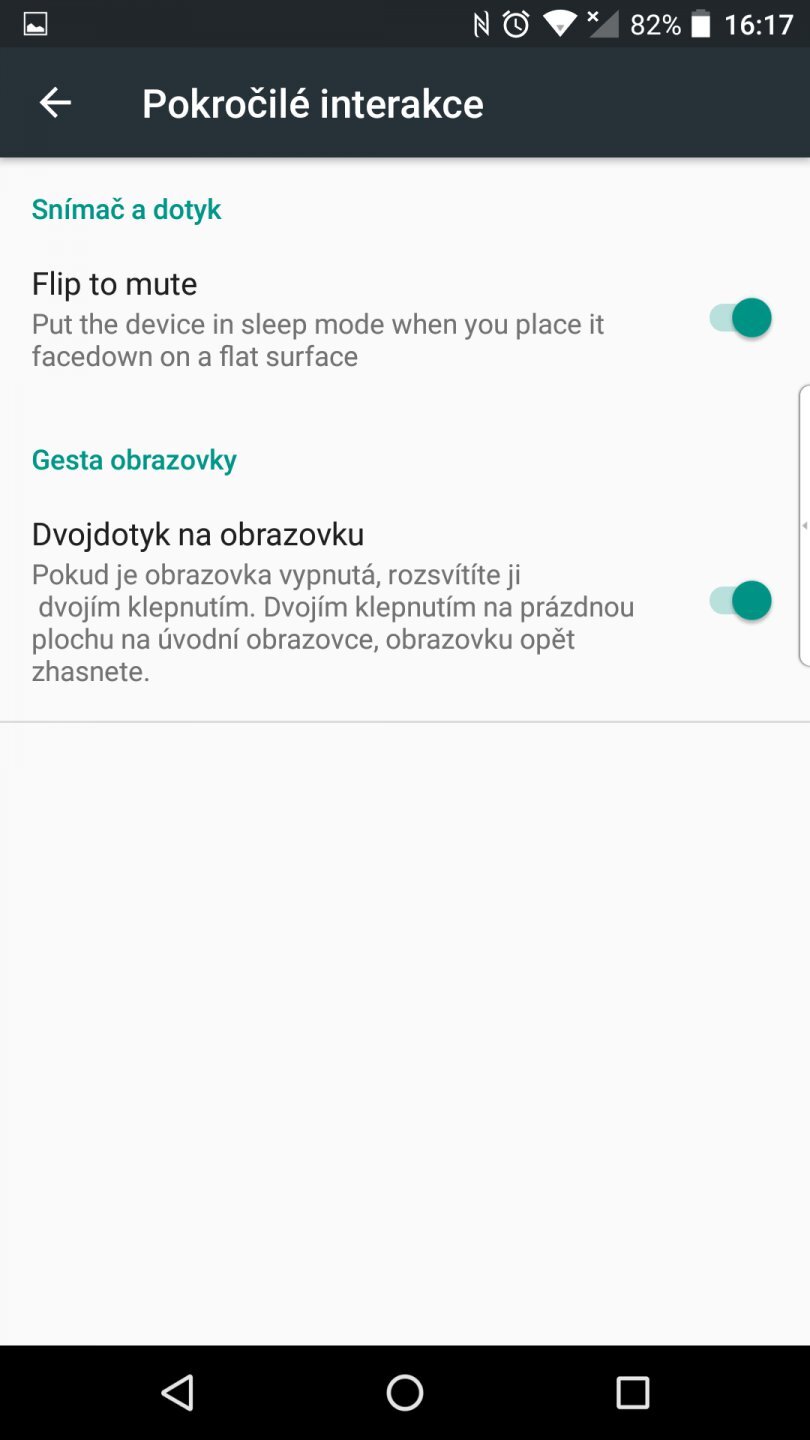Screen dimensions: 810x1440
Task: Toggle facedown sleep mode setting
Action: pyautogui.click(x=739, y=317)
